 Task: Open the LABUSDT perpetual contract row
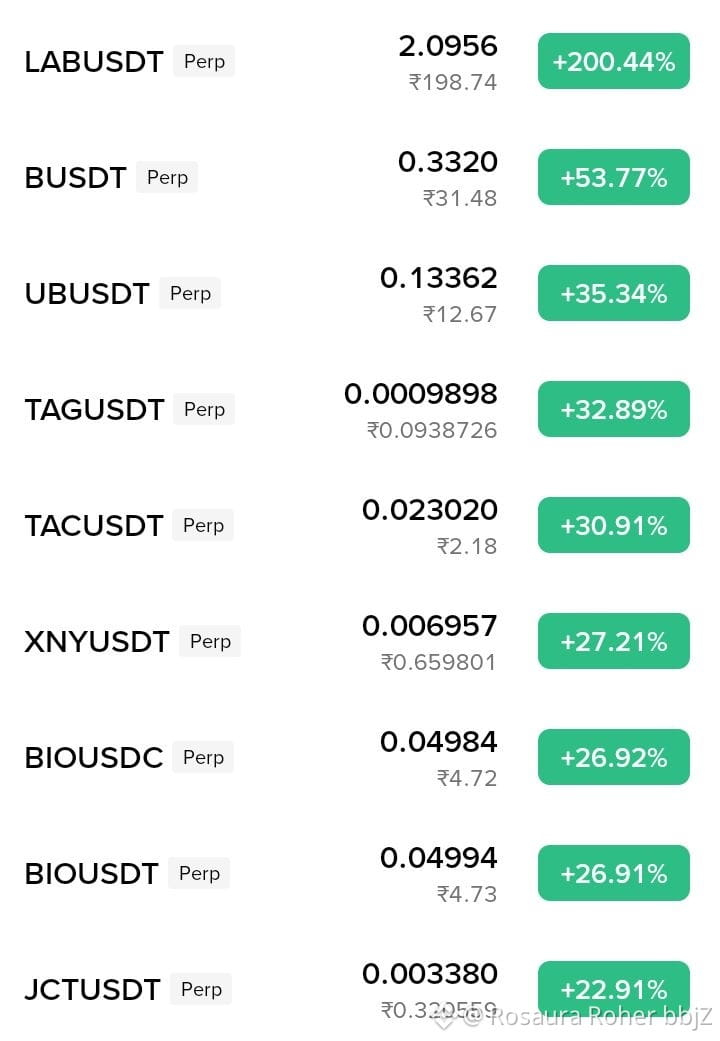[360, 62]
